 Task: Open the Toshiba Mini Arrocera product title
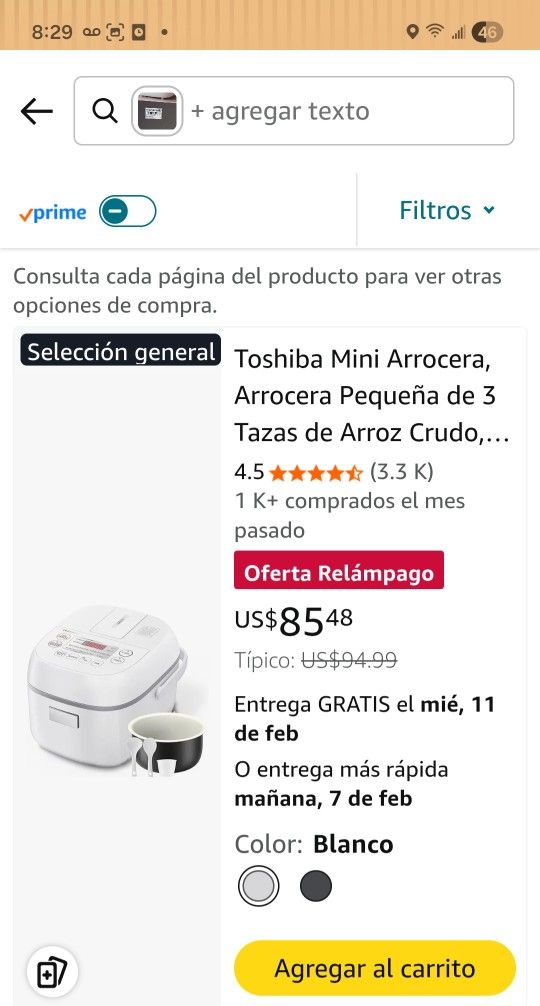(x=372, y=396)
